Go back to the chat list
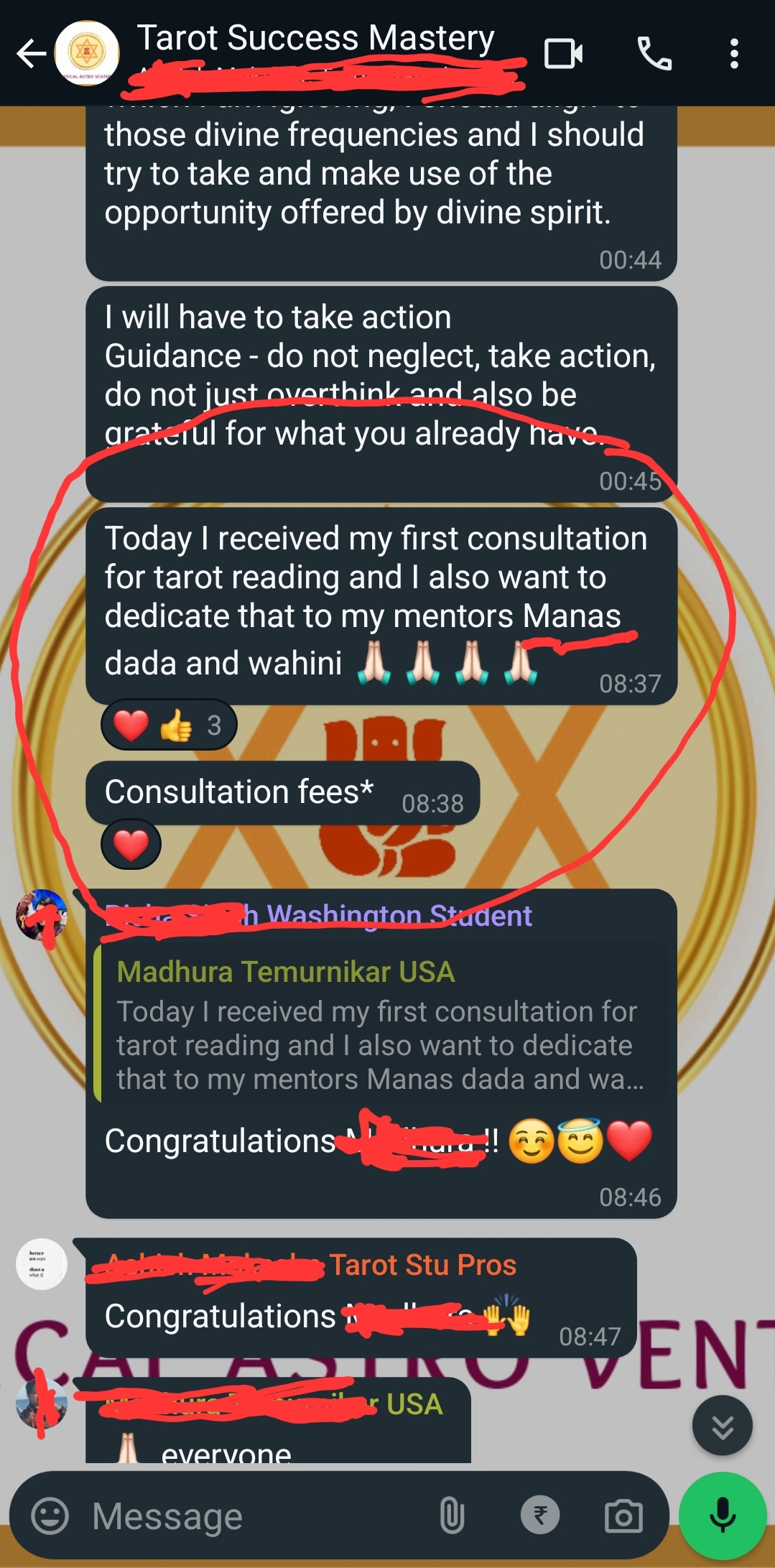This screenshot has height=1568, width=775. tap(31, 54)
